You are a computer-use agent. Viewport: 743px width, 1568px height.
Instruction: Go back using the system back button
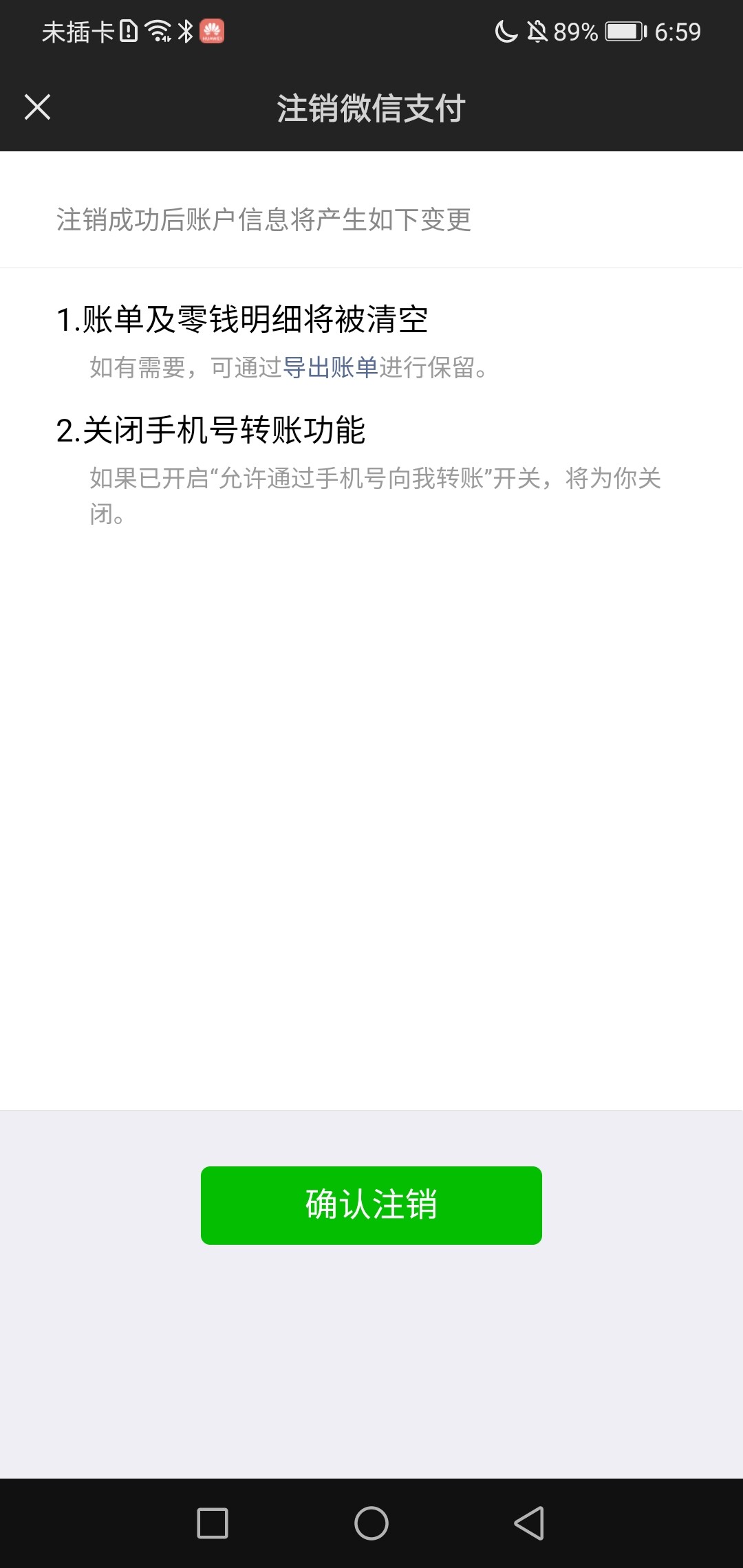[x=529, y=1523]
